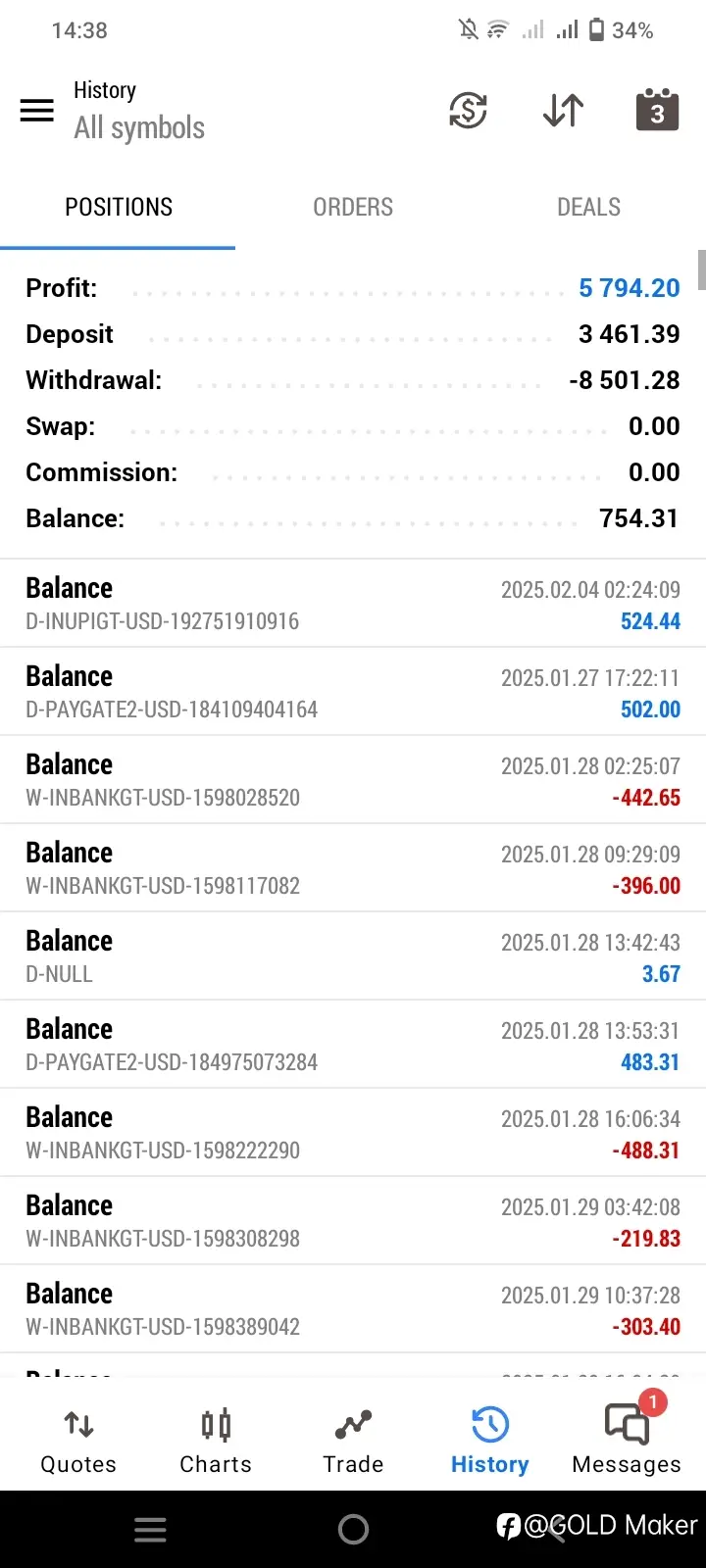Open the Trade tab
706x1568 pixels.
click(353, 1441)
